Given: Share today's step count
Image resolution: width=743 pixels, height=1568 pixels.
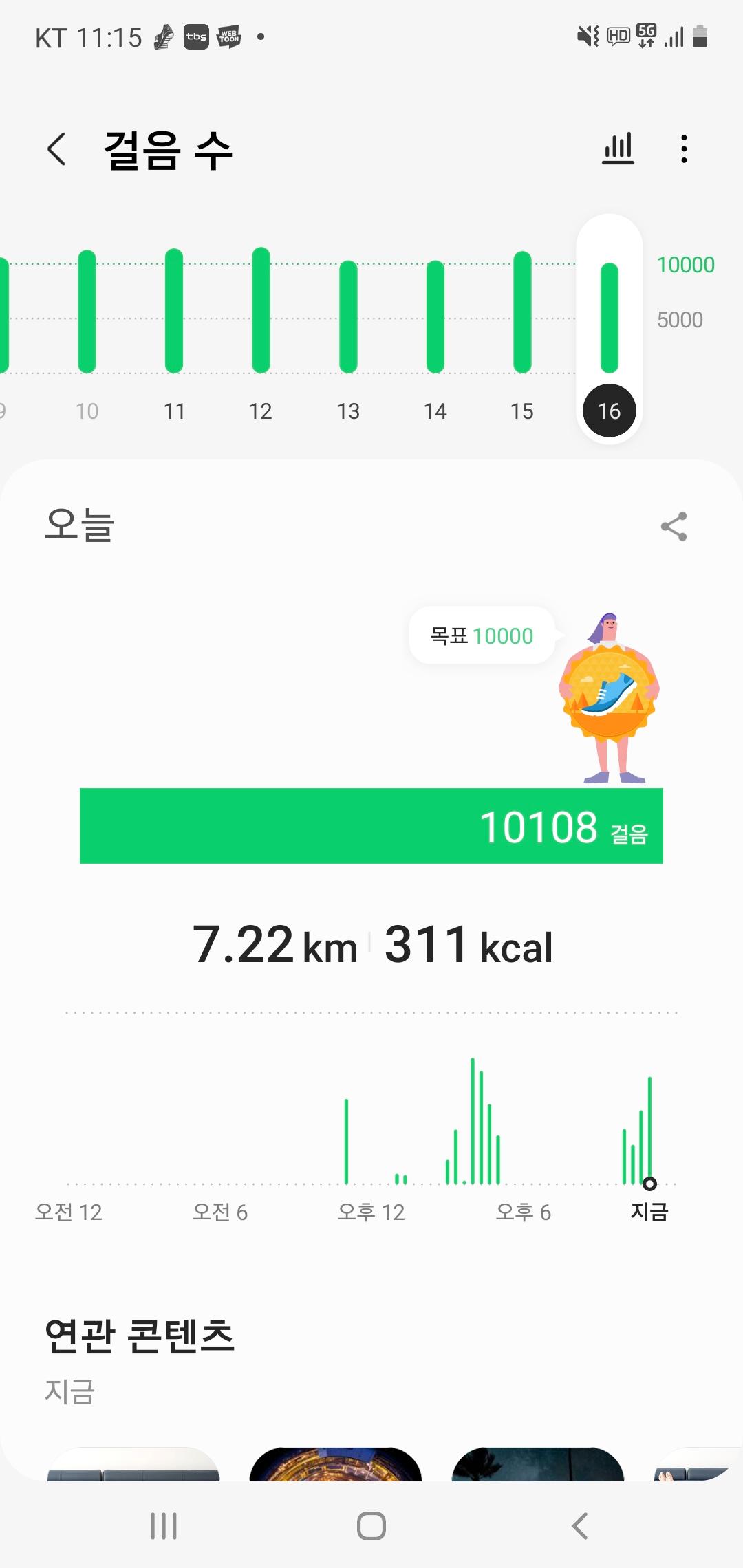Looking at the screenshot, I should tap(674, 527).
